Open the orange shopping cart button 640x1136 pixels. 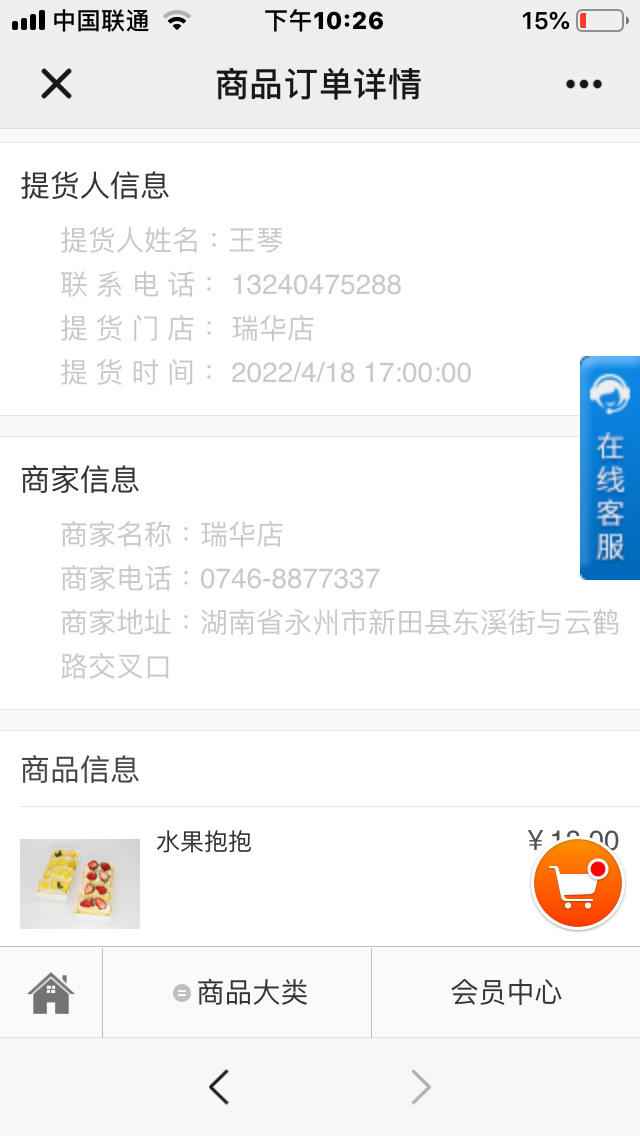pyautogui.click(x=578, y=884)
